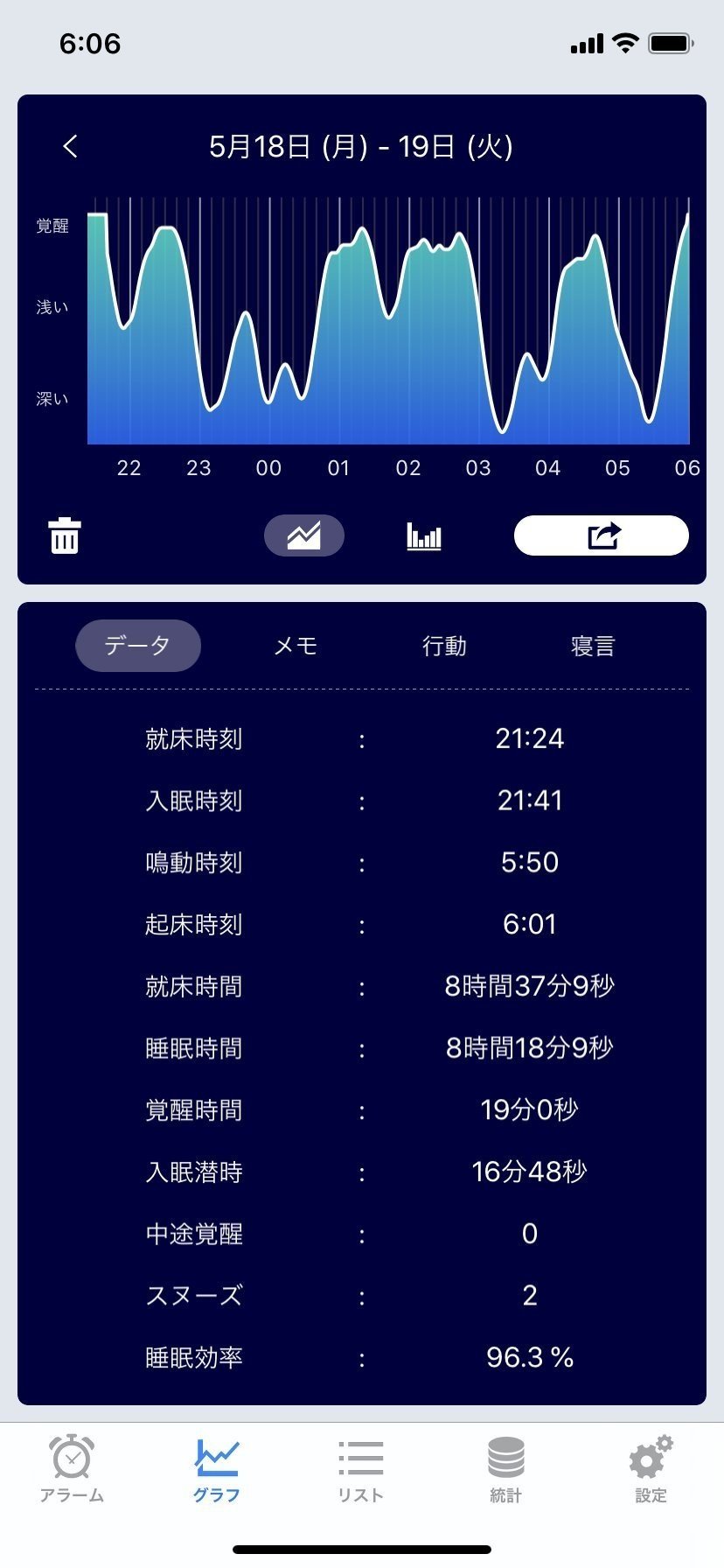This screenshot has width=724, height=1568.
Task: Switch to the bar chart view
Action: pyautogui.click(x=424, y=535)
